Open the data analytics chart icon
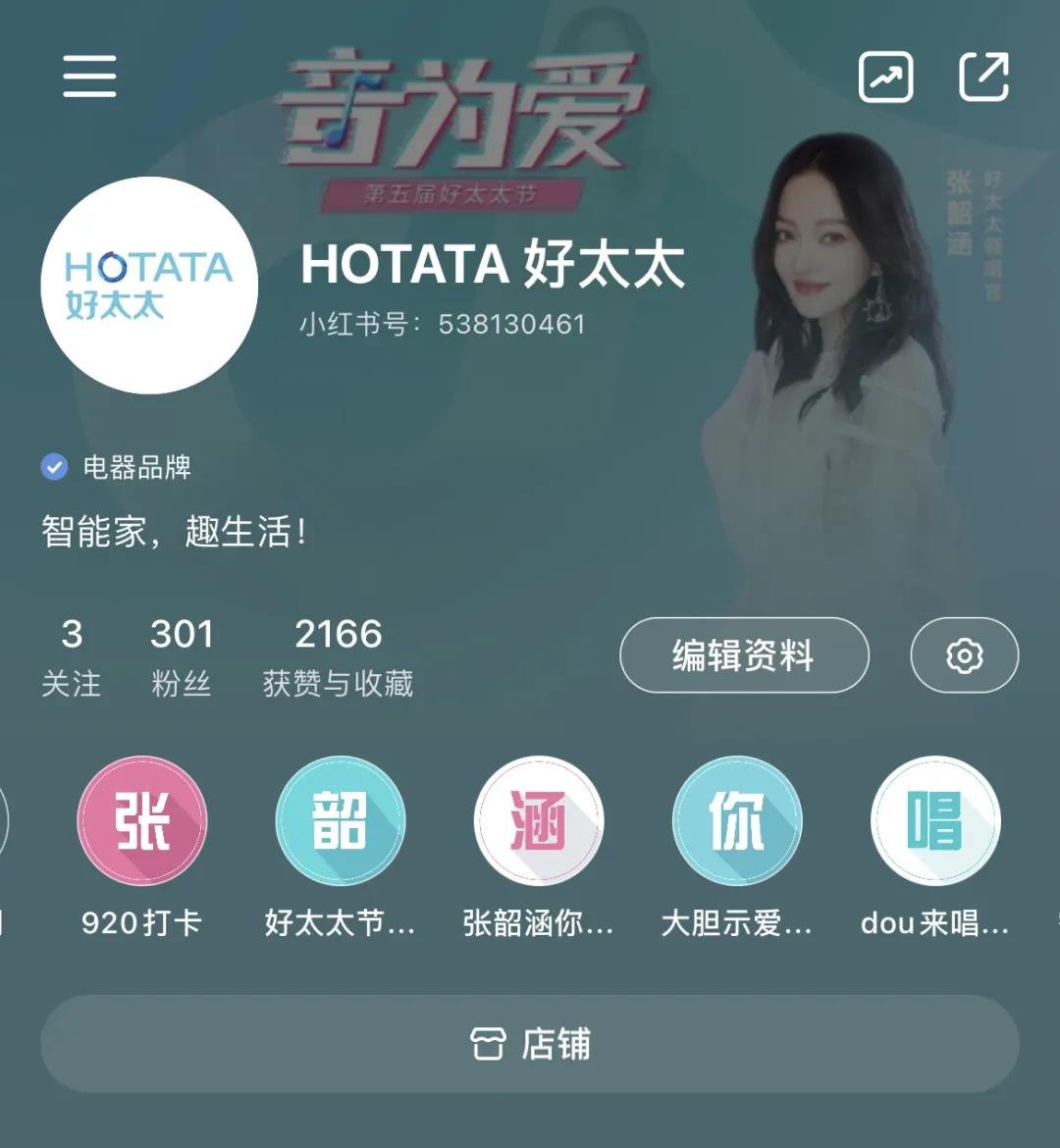Screen dimensions: 1060x1148 (x=885, y=78)
